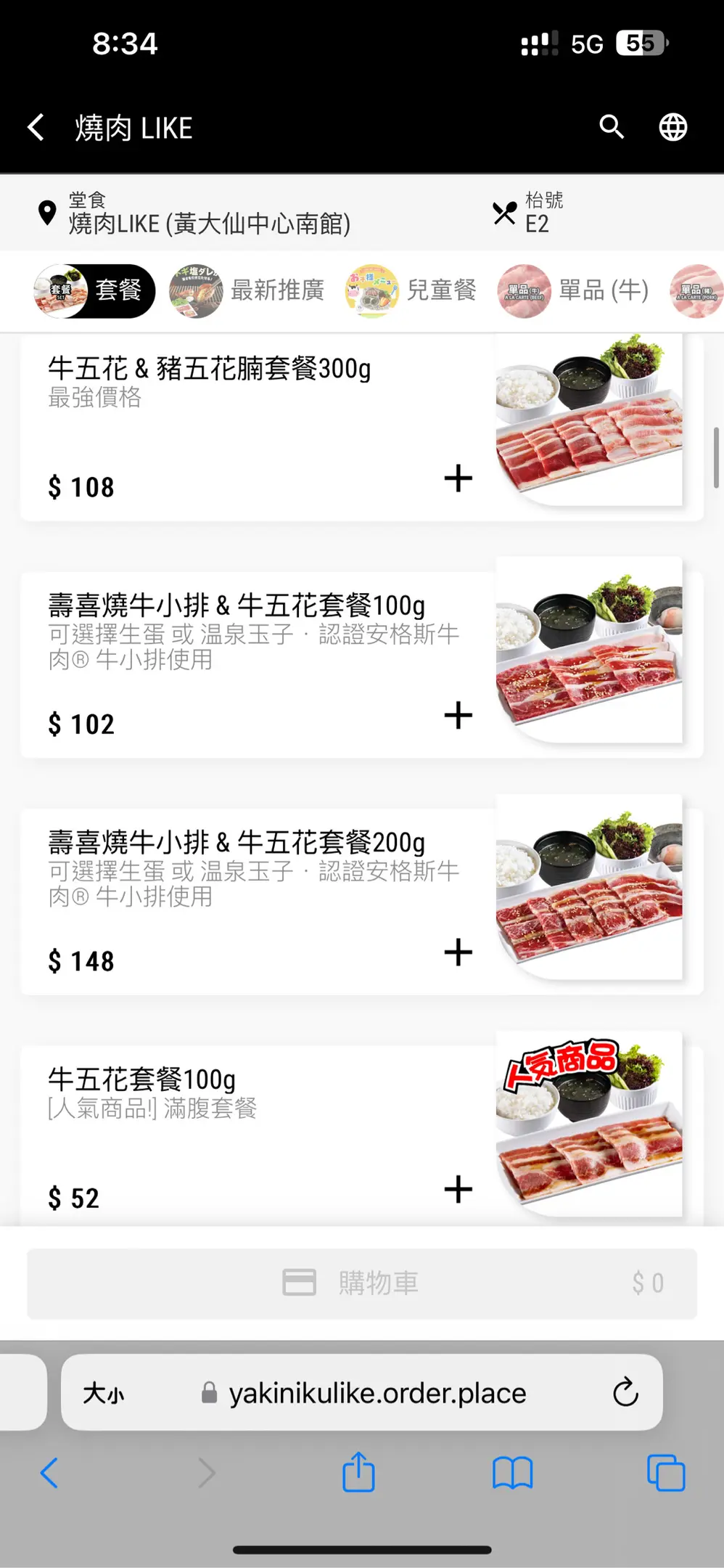Open Safari bookmarks

pos(512,1472)
